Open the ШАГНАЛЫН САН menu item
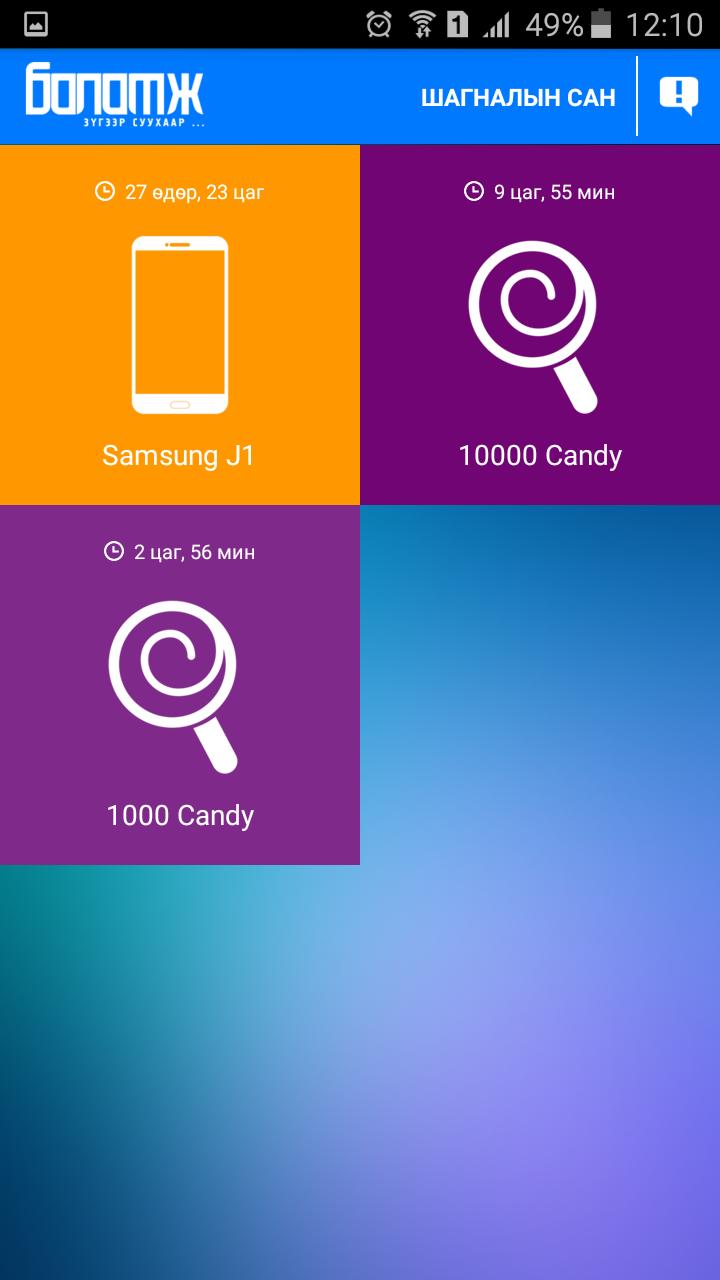The image size is (720, 1280). [519, 96]
